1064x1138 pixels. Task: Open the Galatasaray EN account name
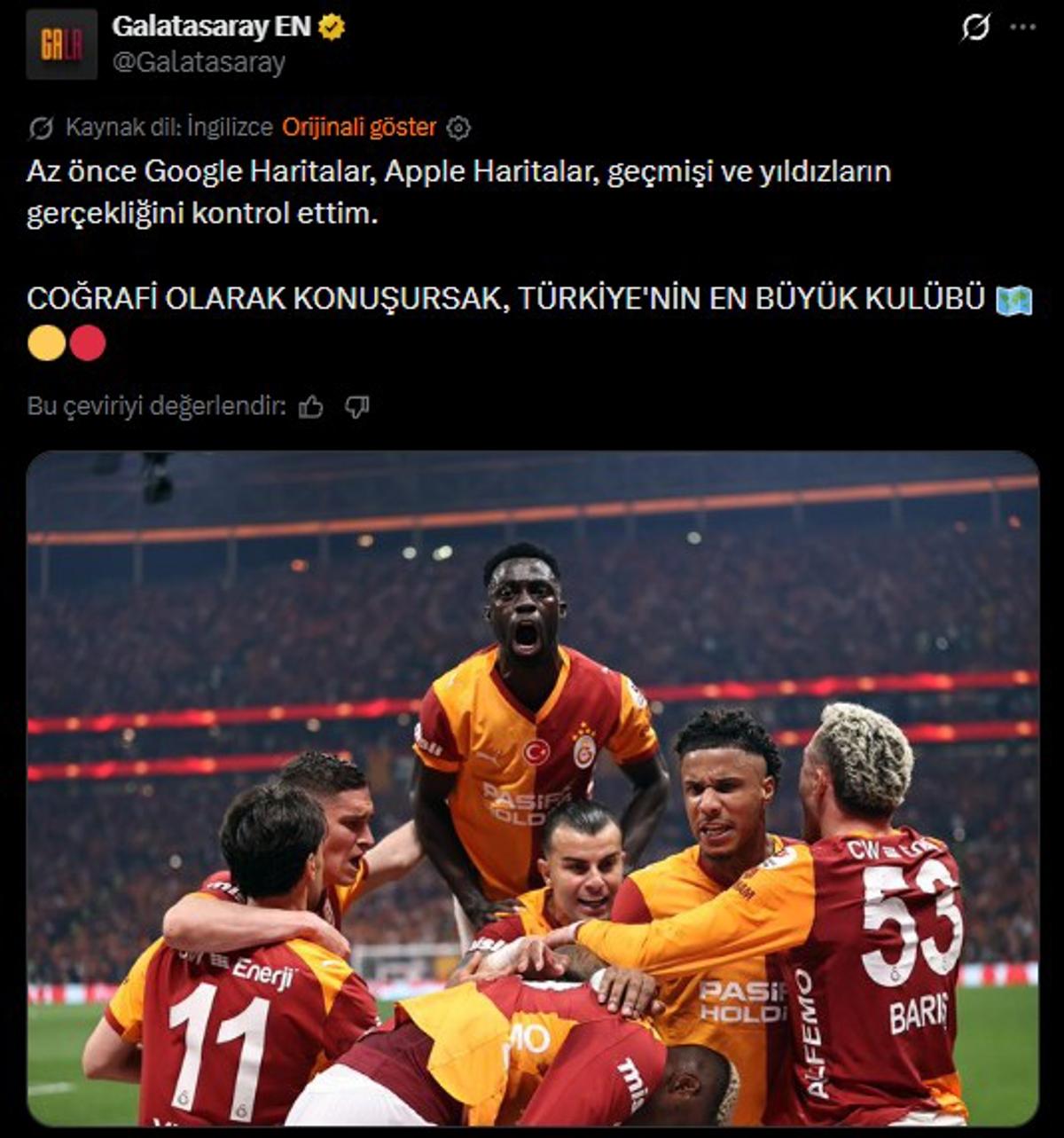(211, 27)
